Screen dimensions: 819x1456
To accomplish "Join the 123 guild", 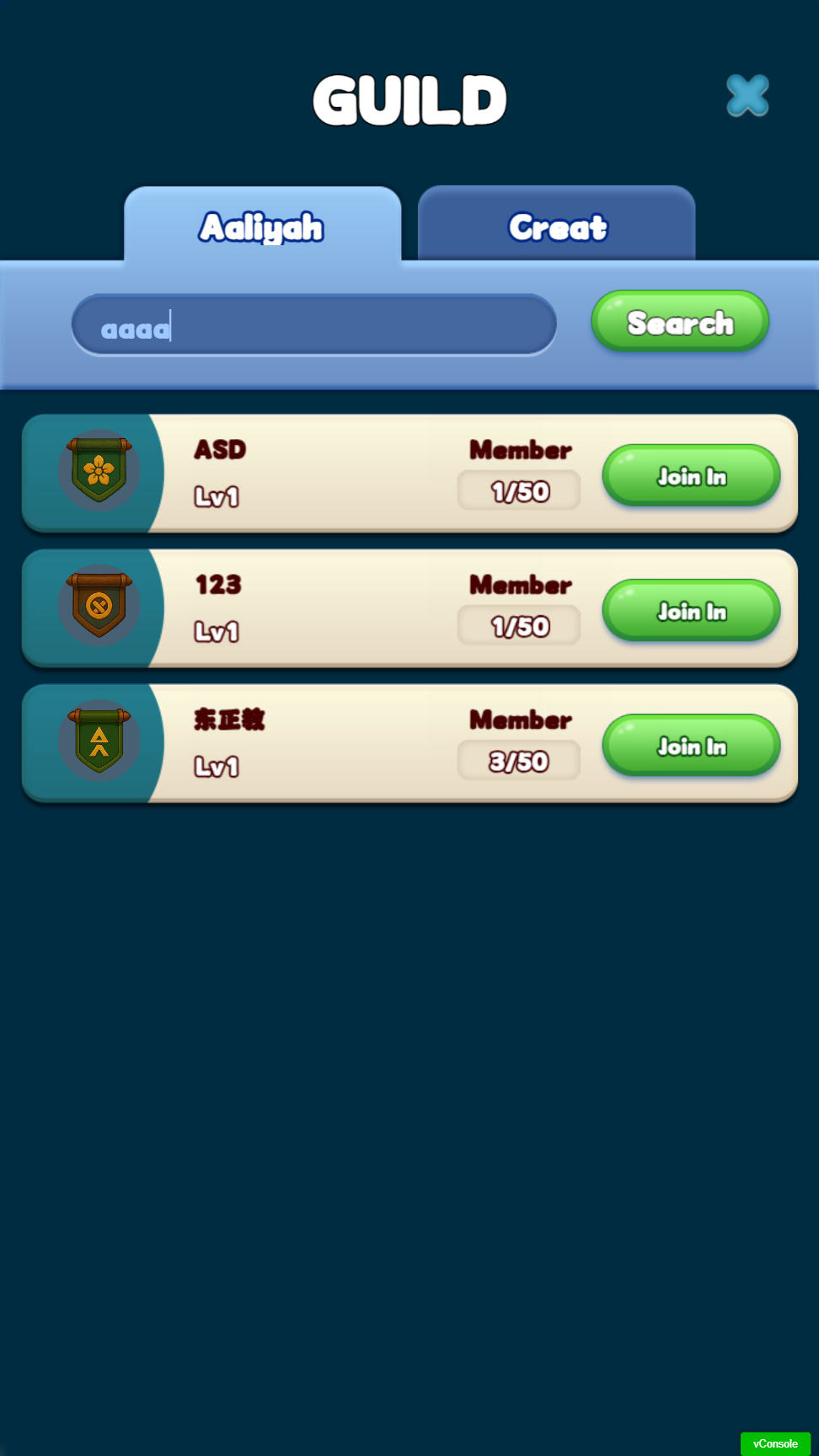I will point(691,611).
